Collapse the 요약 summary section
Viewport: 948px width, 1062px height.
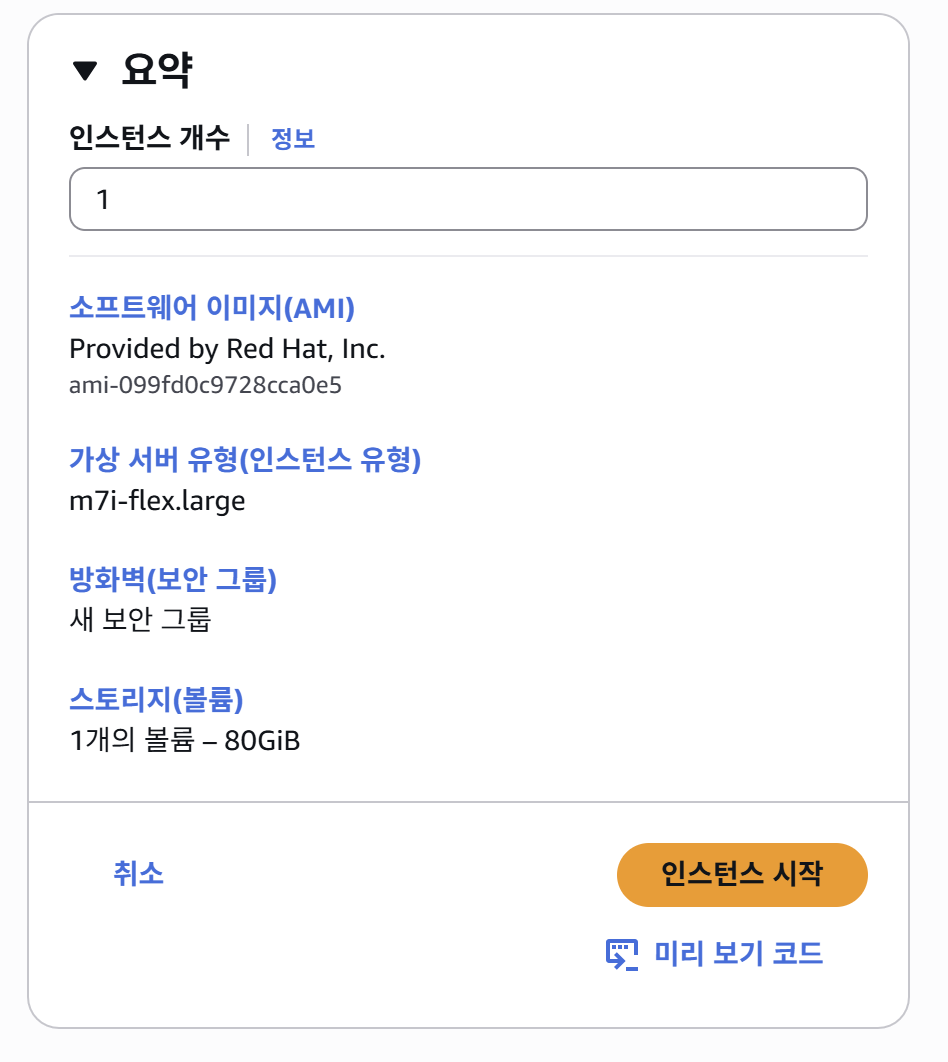(x=86, y=71)
